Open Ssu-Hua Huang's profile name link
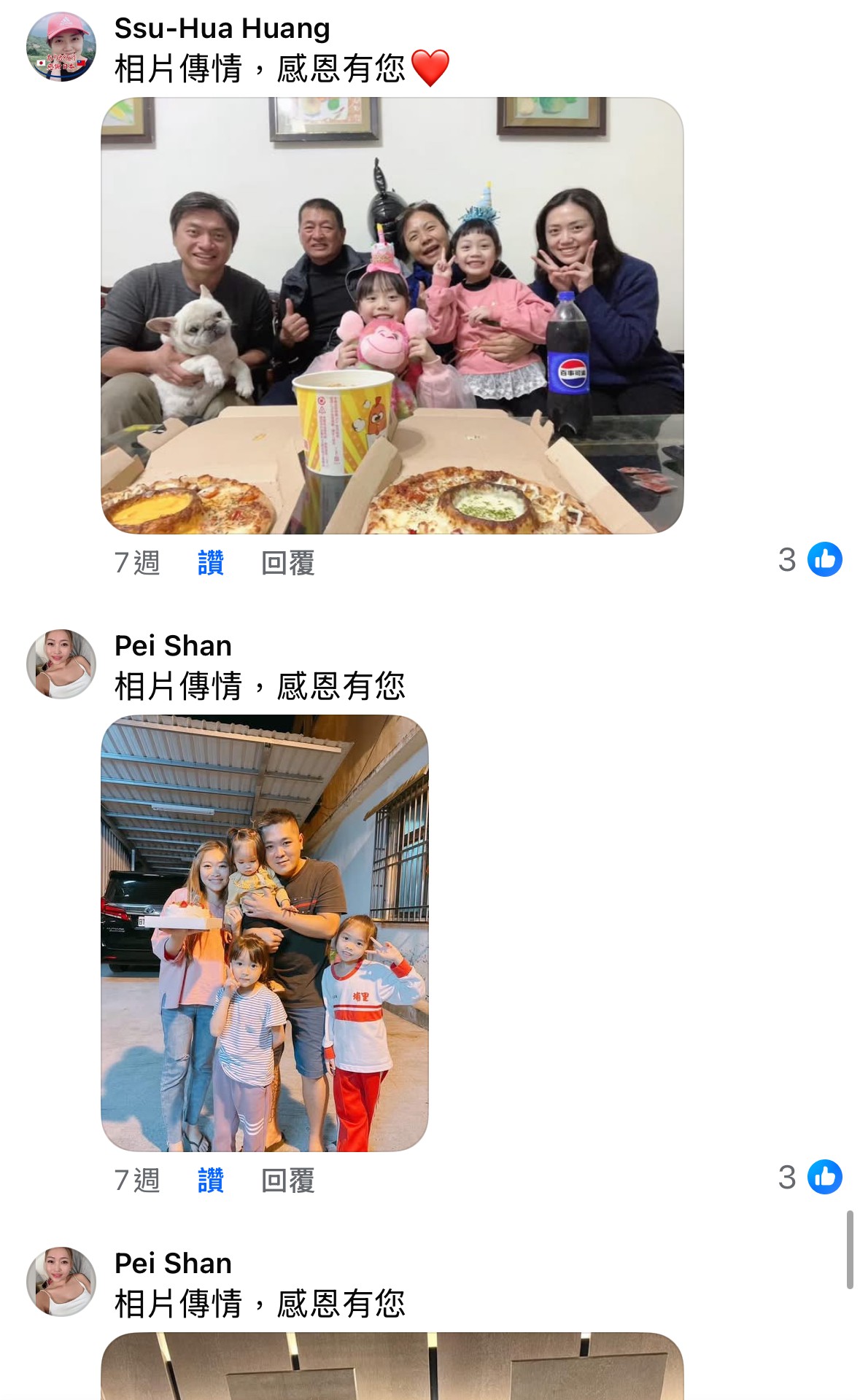860x1400 pixels. click(x=222, y=28)
